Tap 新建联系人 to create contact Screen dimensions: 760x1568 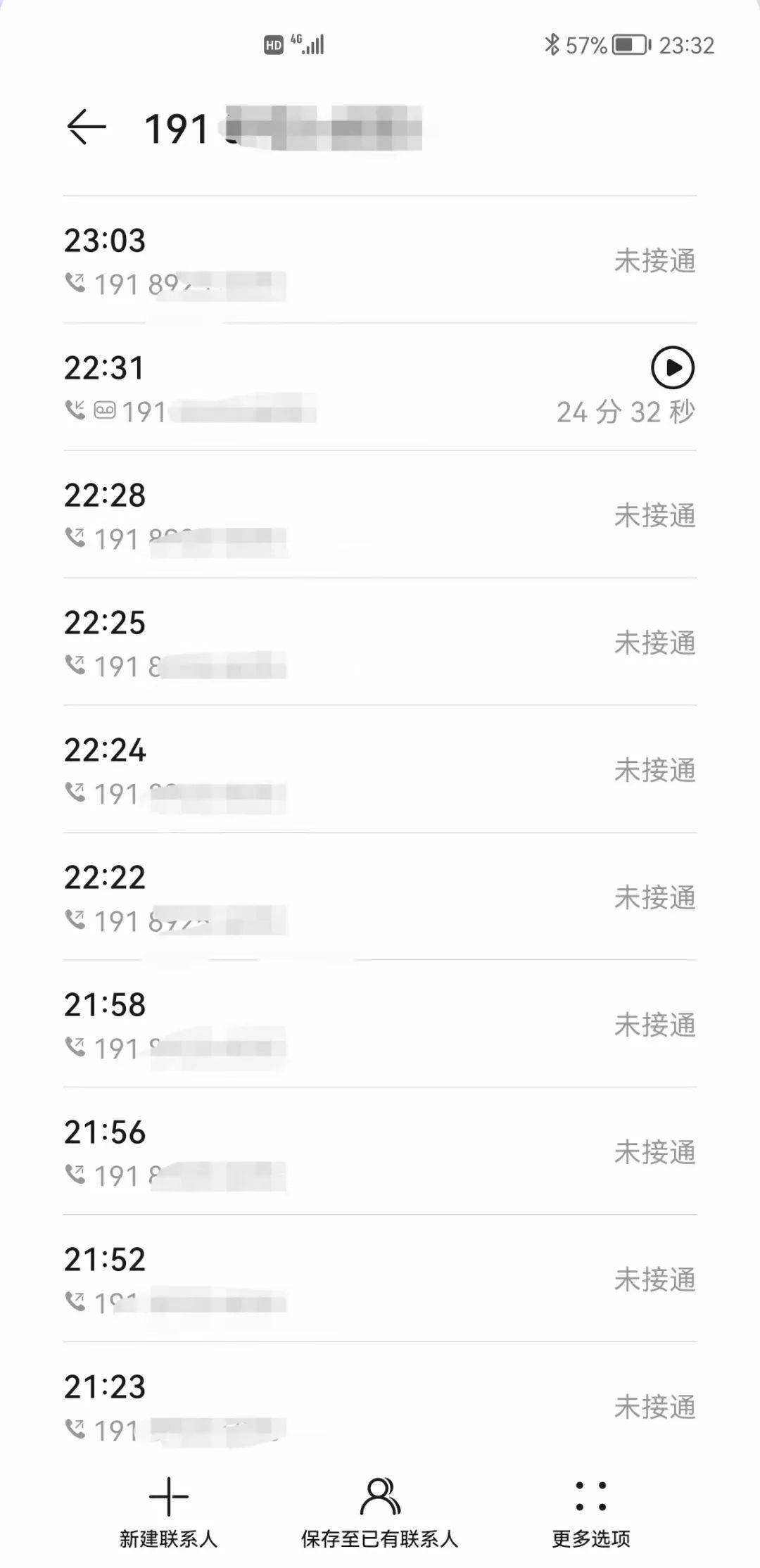pos(169,1510)
